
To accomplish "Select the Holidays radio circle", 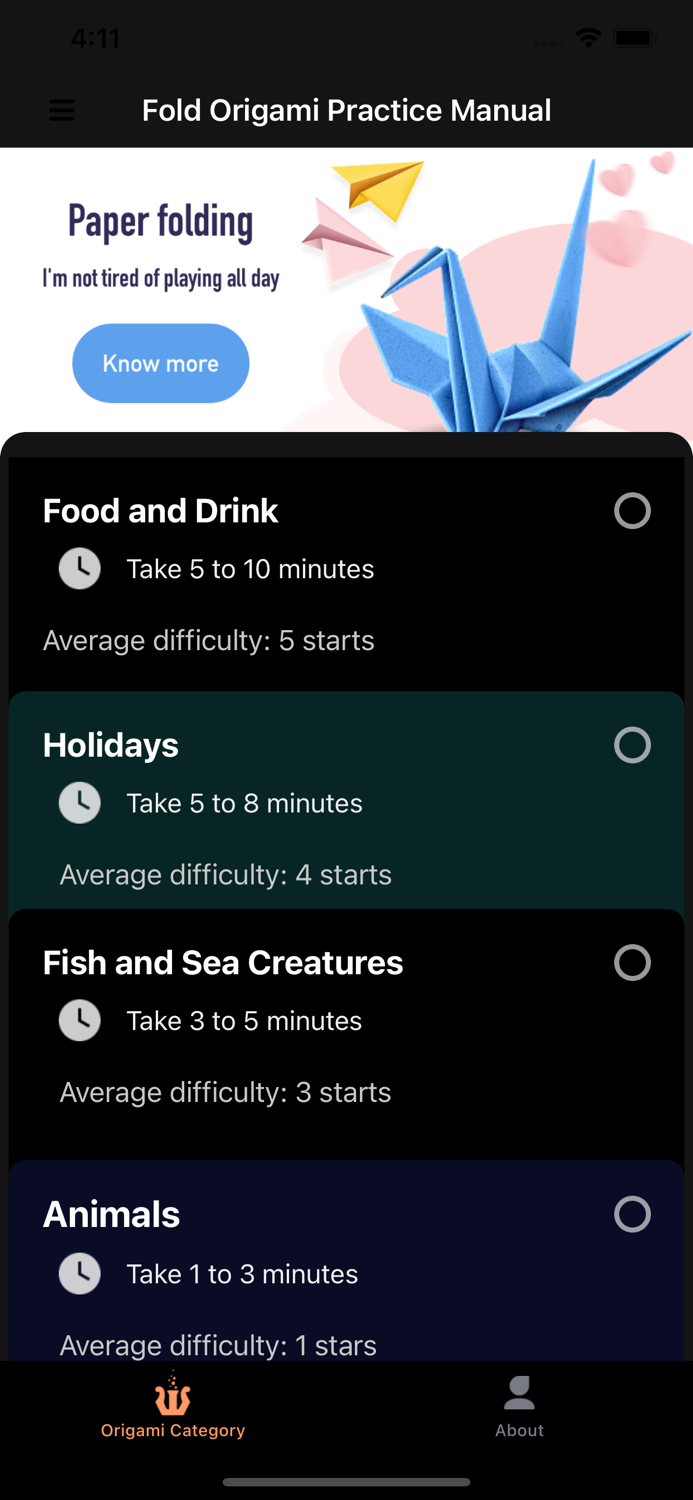I will tap(632, 745).
